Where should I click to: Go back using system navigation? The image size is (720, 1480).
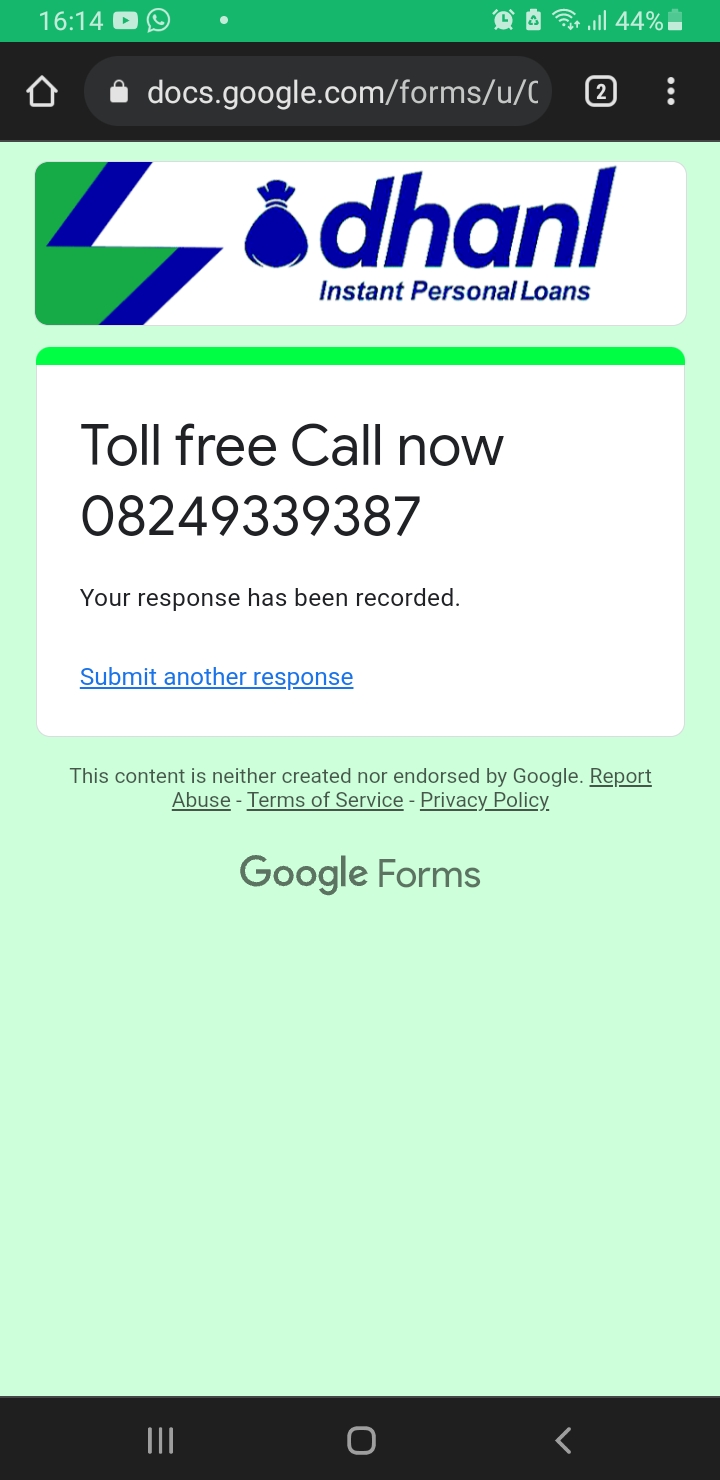point(563,1440)
